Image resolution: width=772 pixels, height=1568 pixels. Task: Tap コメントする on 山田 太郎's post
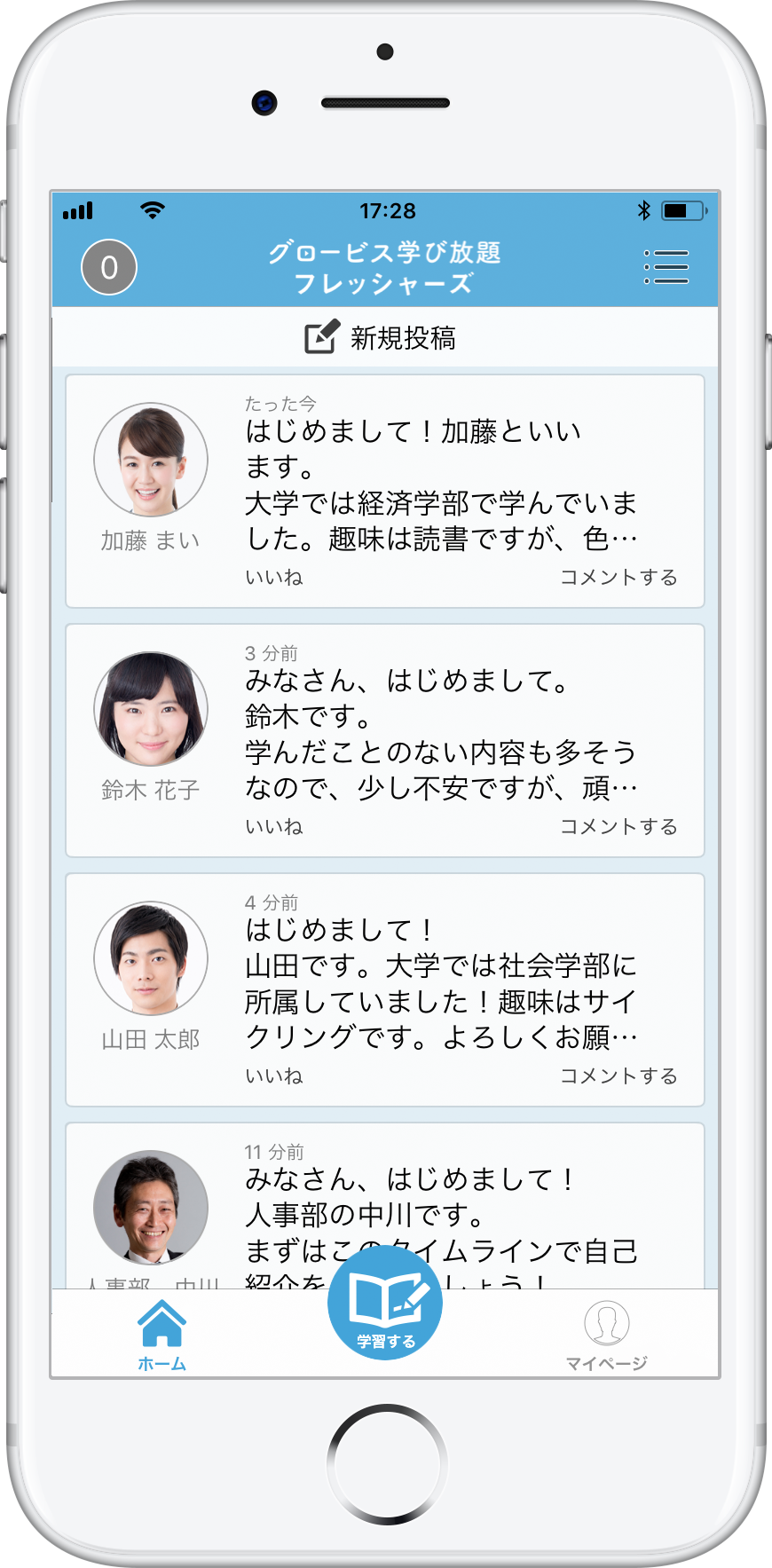[x=619, y=1076]
